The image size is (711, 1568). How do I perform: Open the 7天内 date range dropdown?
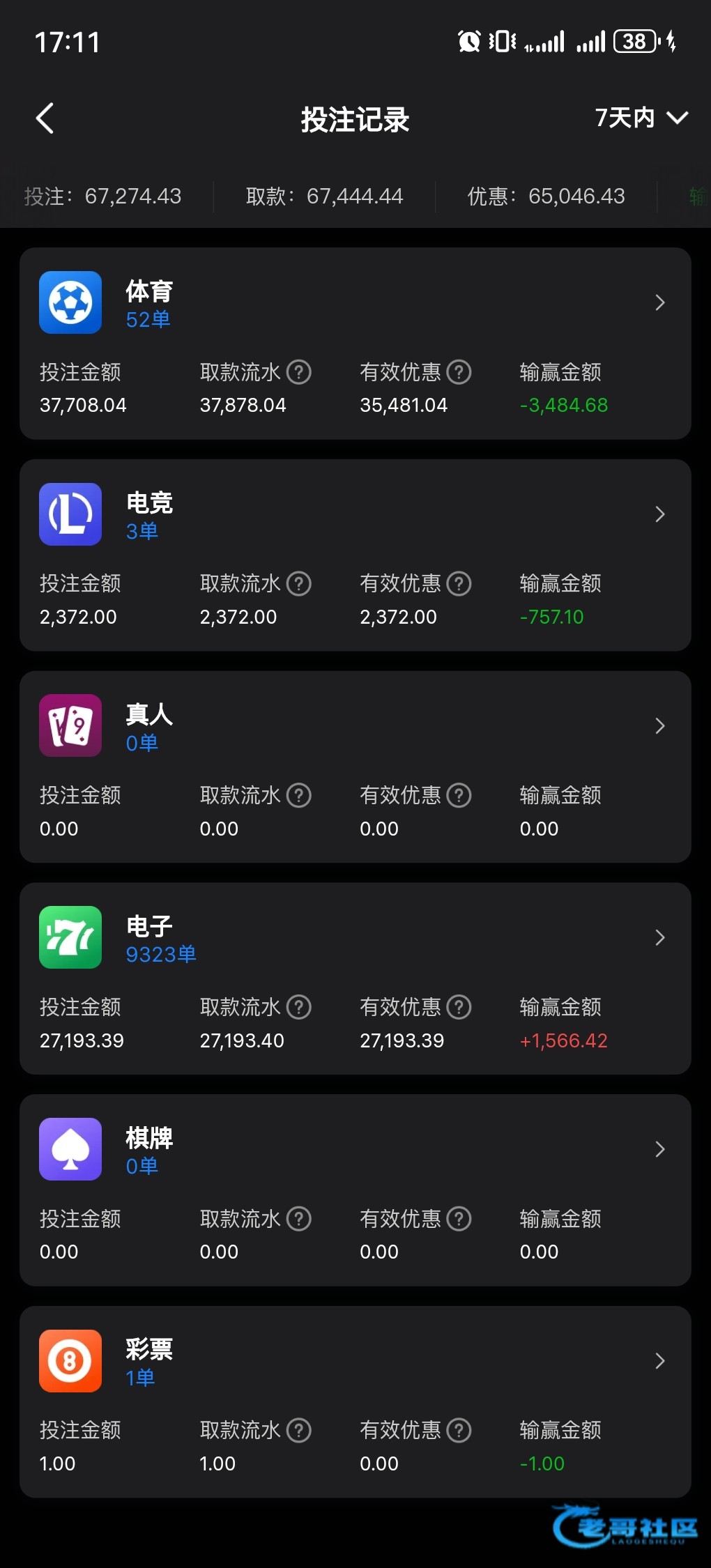pos(641,118)
